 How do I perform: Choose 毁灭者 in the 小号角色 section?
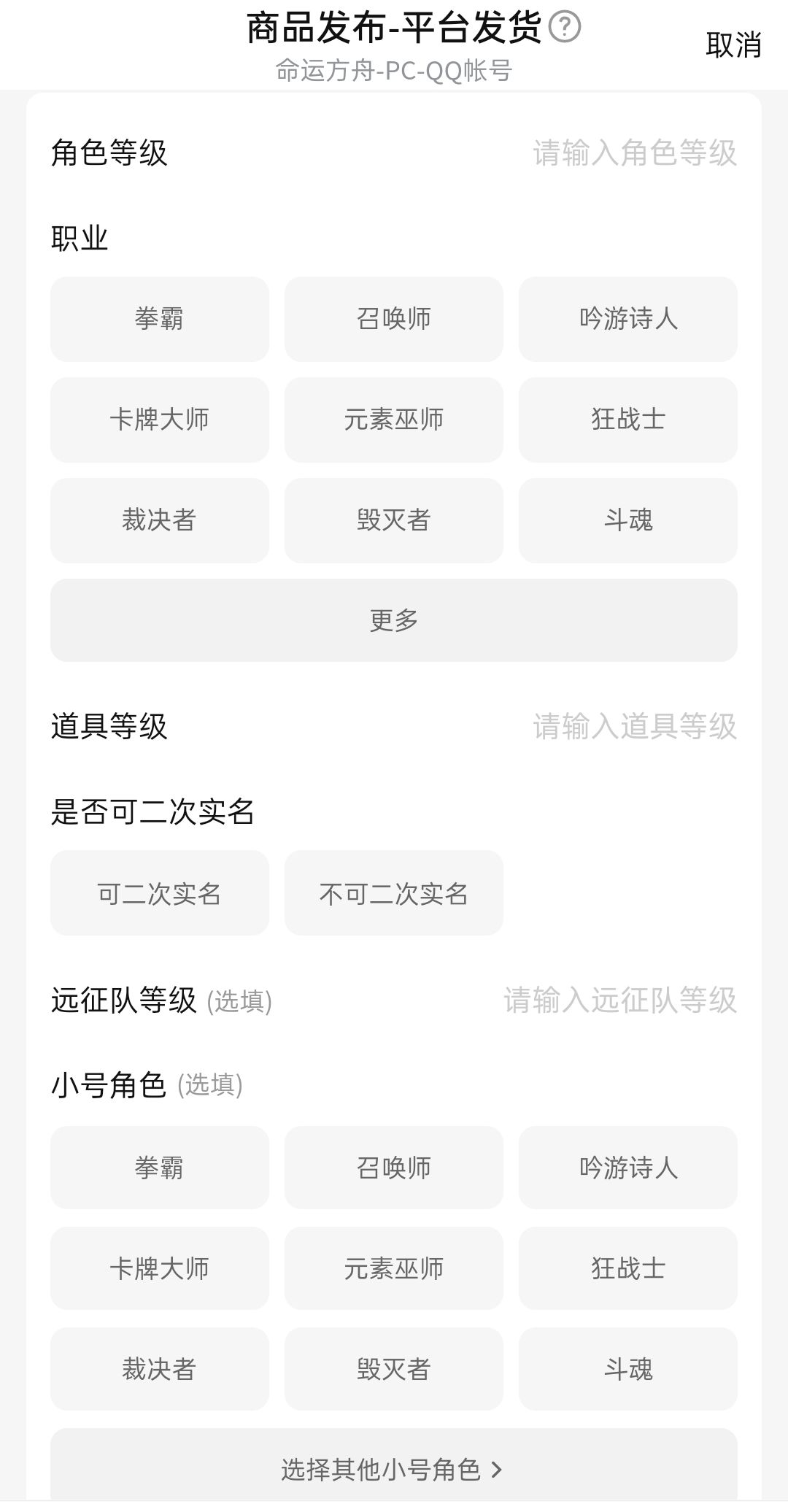click(x=393, y=1369)
